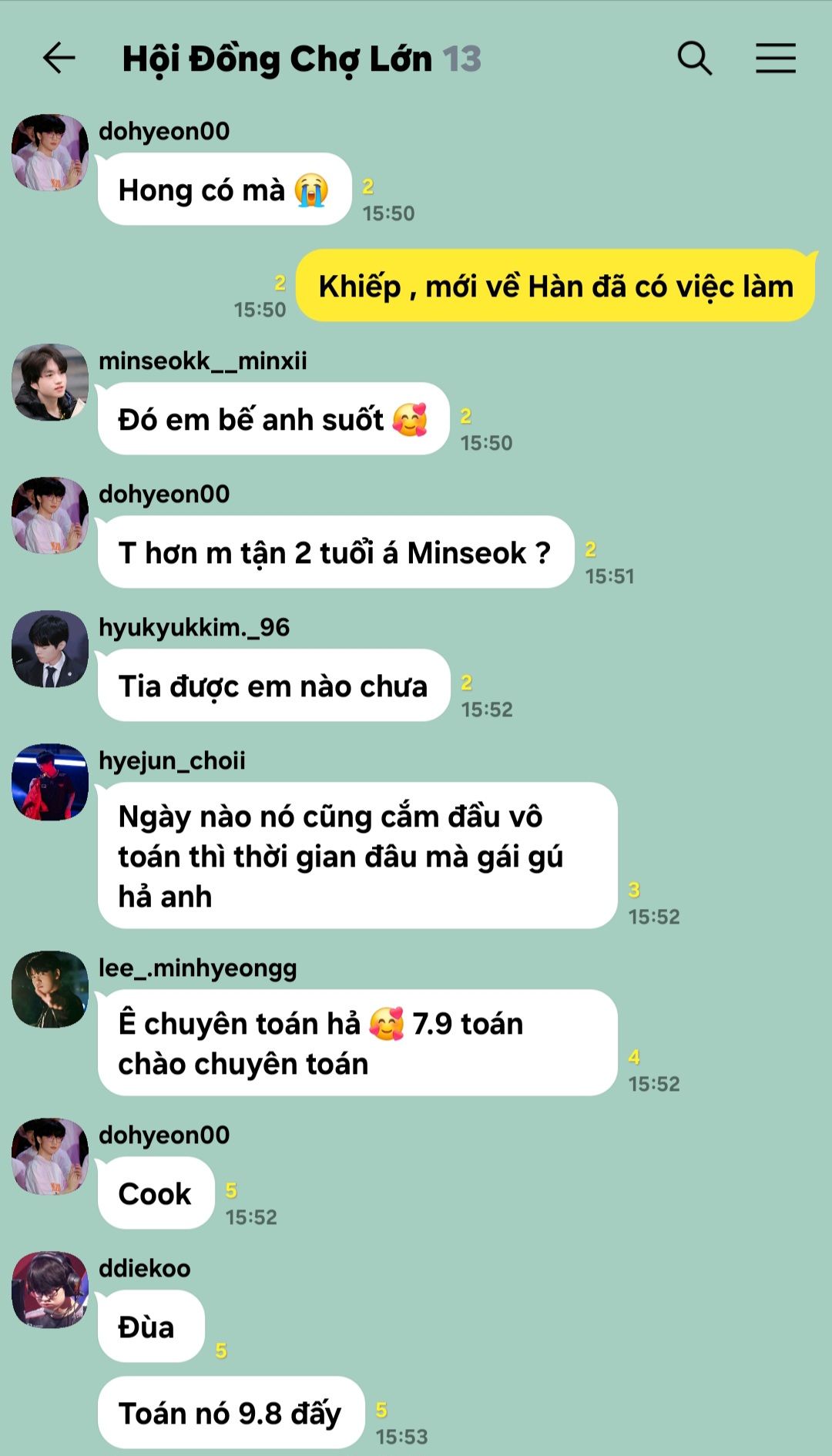Image resolution: width=832 pixels, height=1456 pixels.
Task: View ddiekoo's profile avatar
Action: coord(50,1290)
